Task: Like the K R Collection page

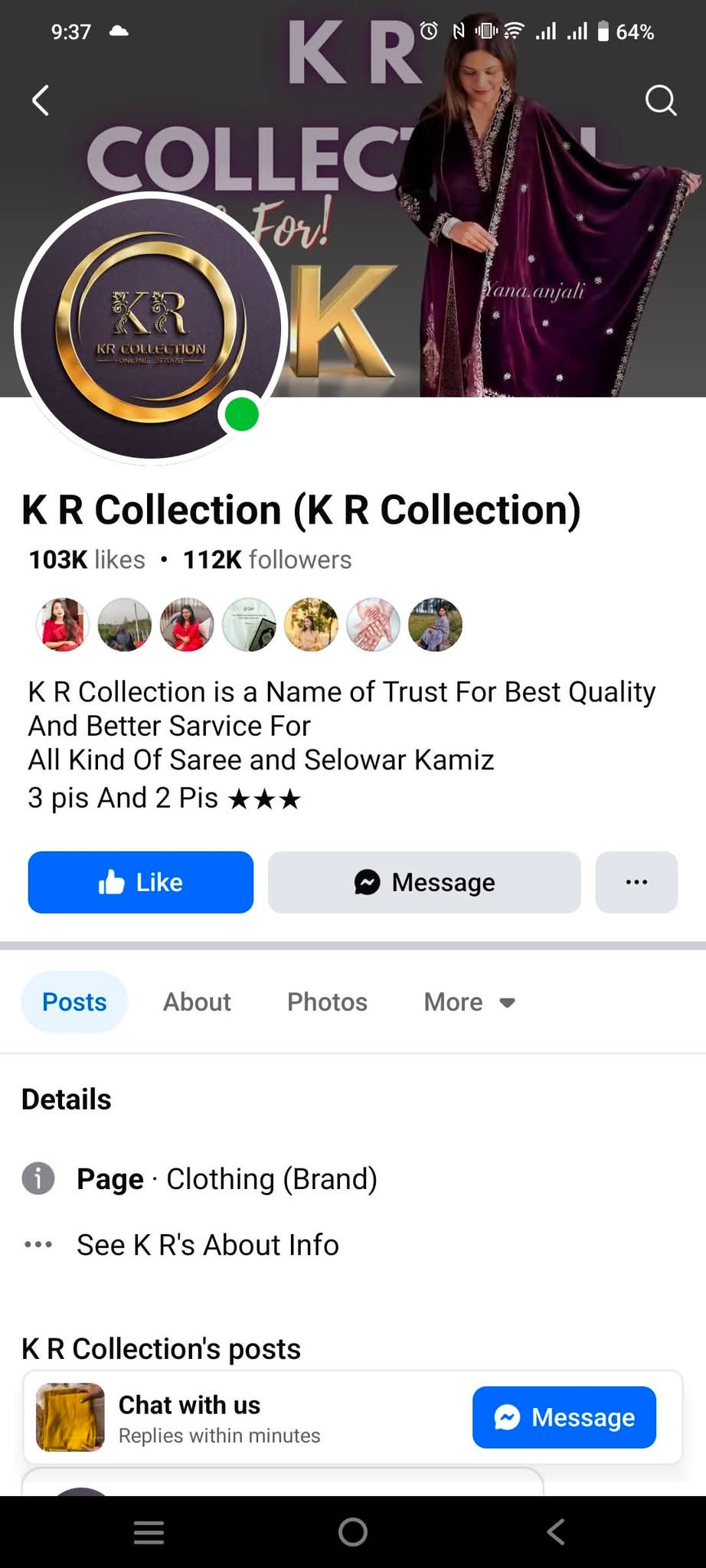Action: pyautogui.click(x=141, y=882)
